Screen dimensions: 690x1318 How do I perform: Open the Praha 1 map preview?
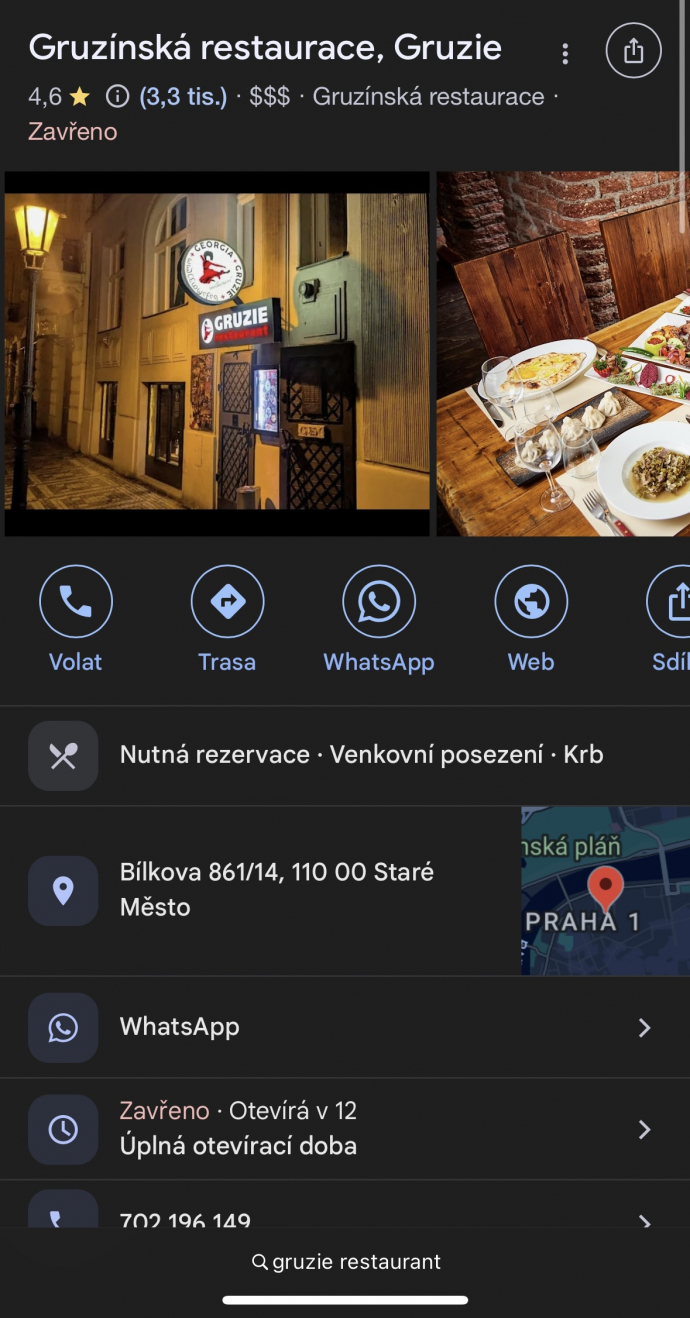pyautogui.click(x=605, y=891)
